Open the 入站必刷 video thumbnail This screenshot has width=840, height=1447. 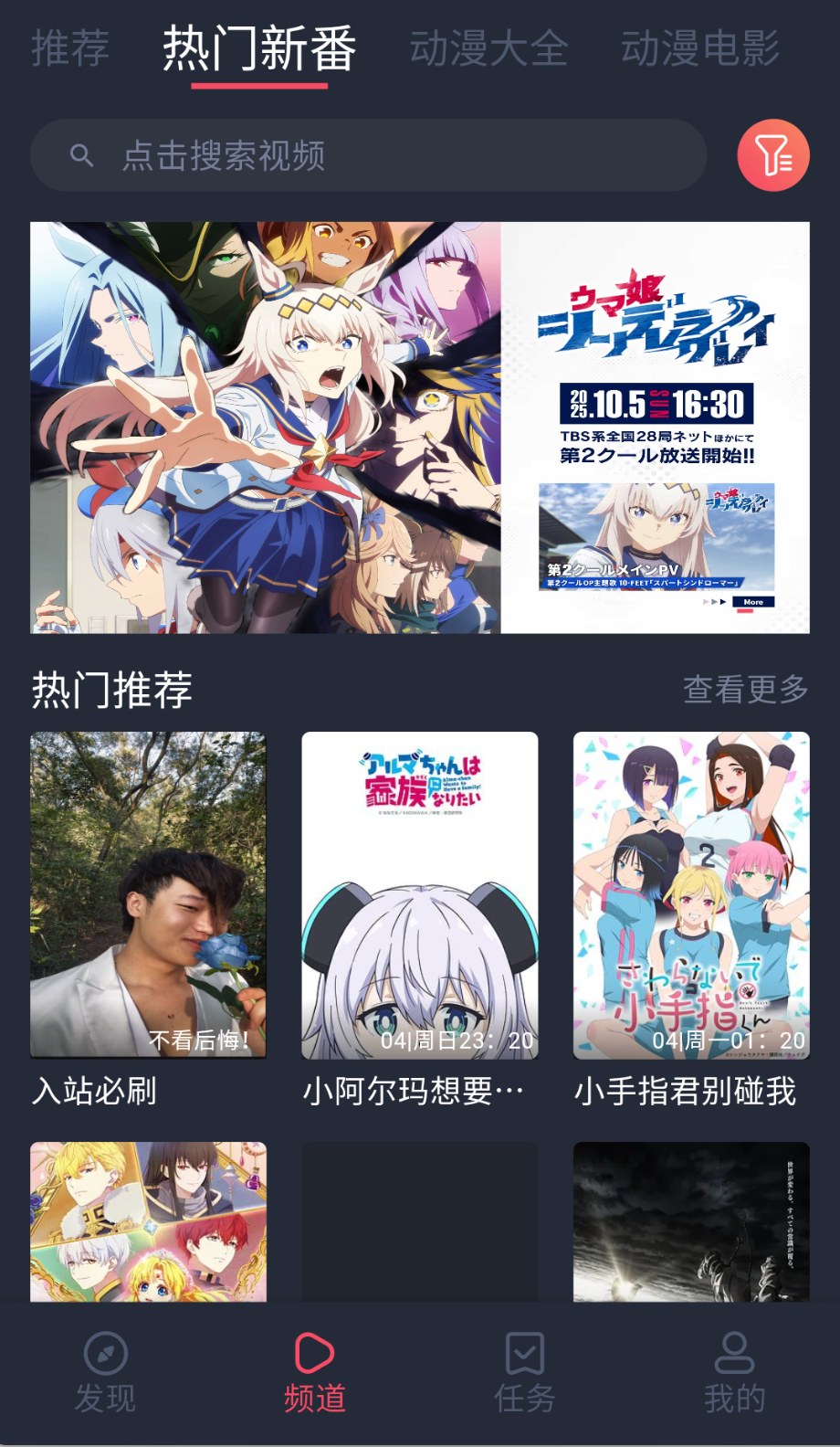(148, 893)
